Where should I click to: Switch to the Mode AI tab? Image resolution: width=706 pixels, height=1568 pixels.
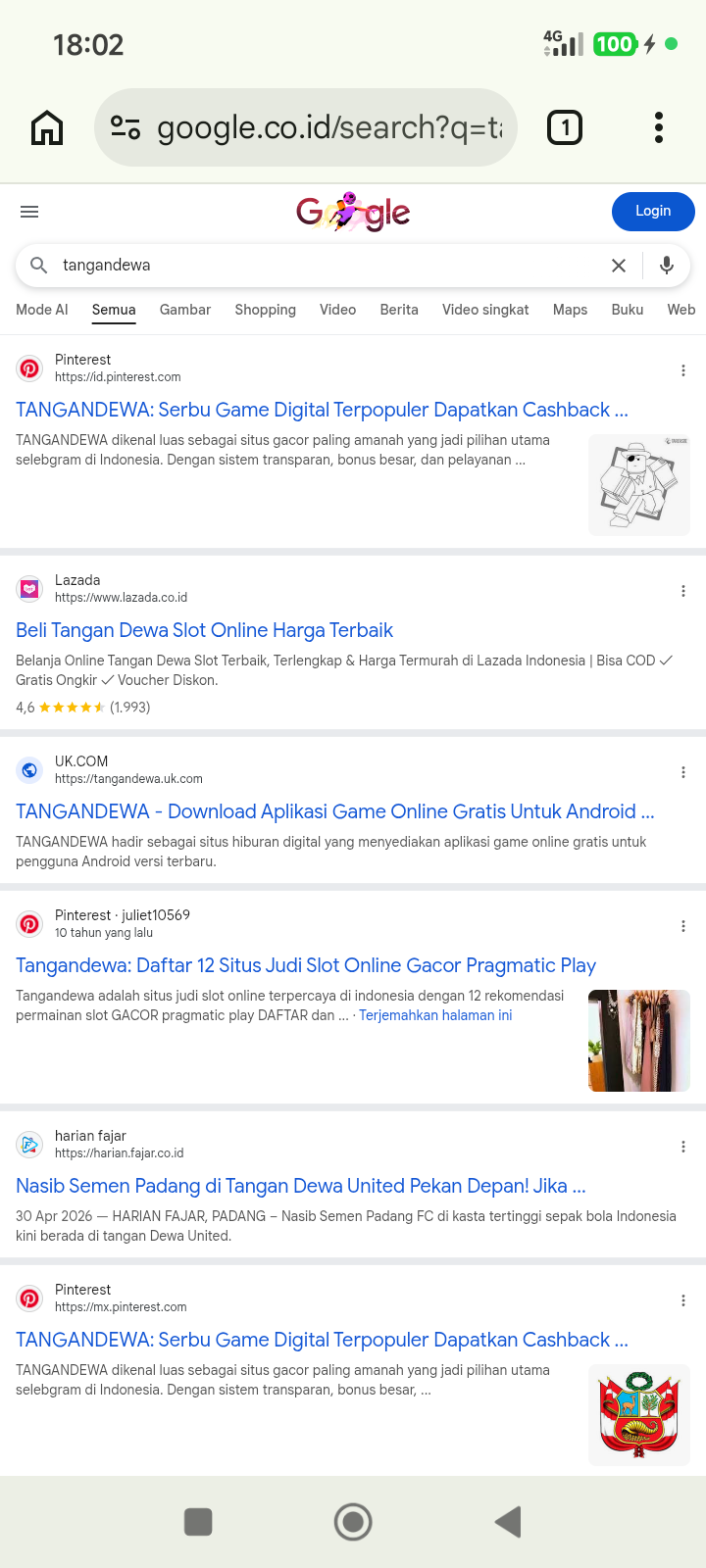point(42,310)
